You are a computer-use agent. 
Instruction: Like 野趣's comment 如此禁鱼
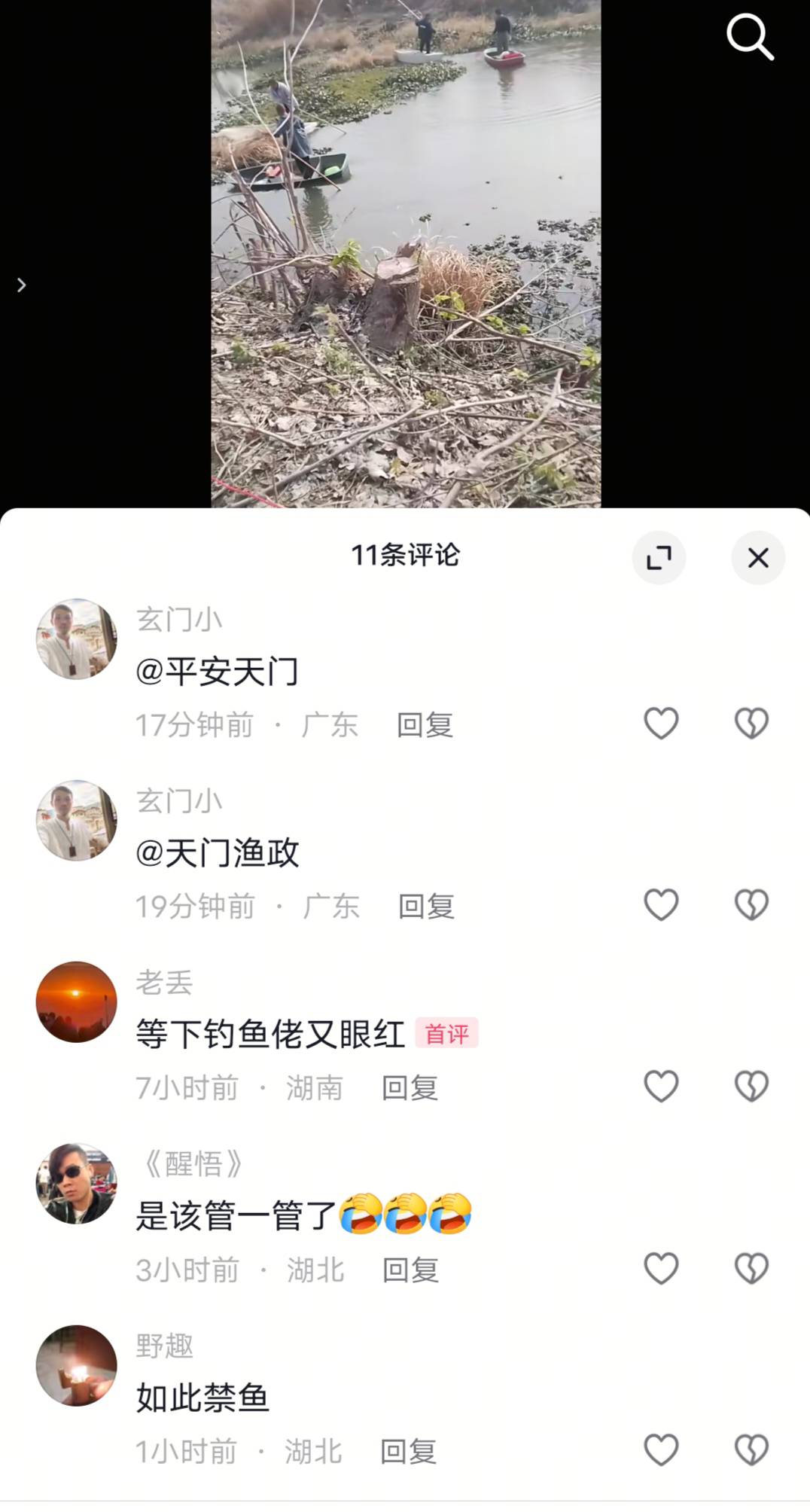(x=661, y=1450)
